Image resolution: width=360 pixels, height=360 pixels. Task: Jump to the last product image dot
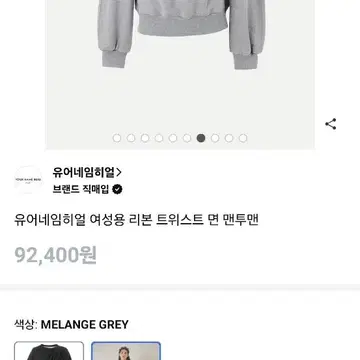point(243,138)
